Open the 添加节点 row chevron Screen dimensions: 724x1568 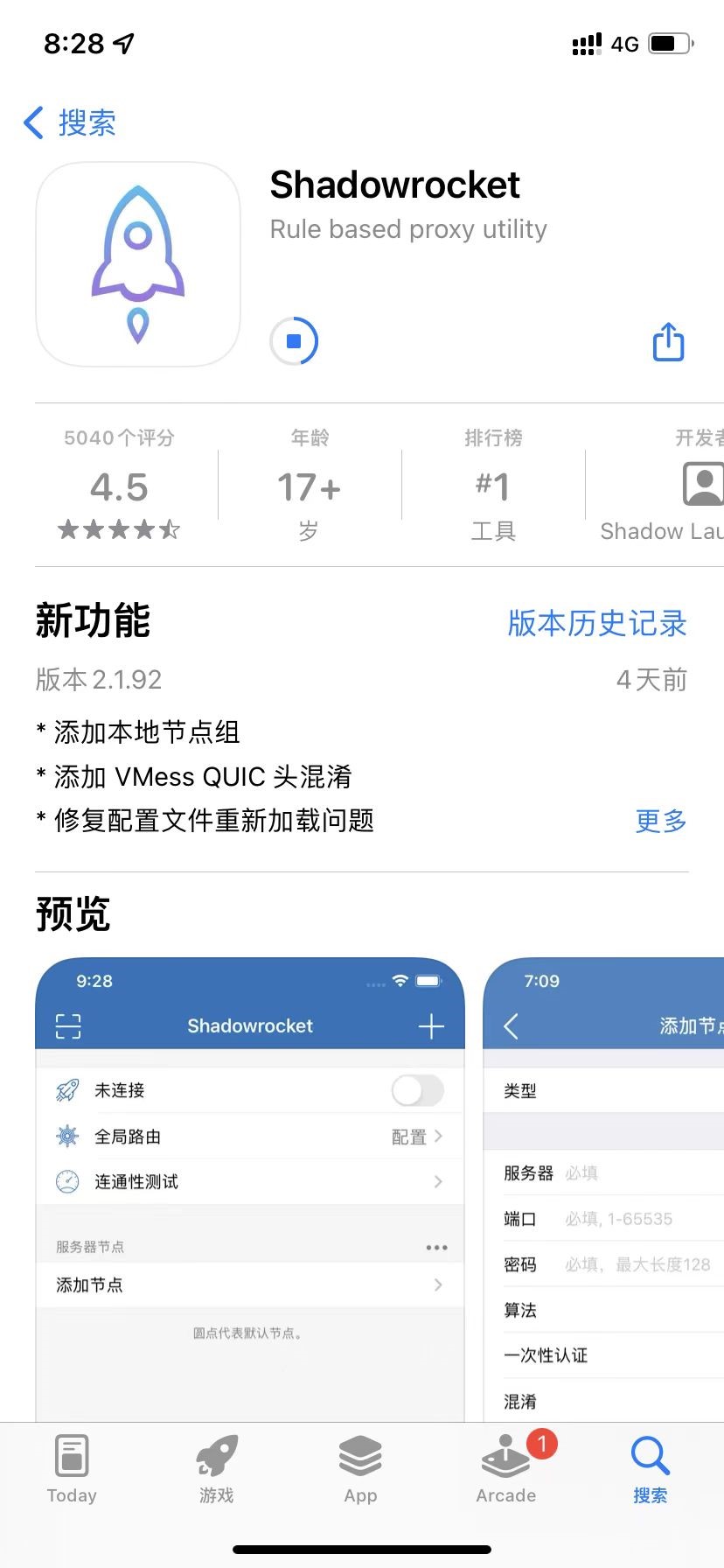[440, 1284]
